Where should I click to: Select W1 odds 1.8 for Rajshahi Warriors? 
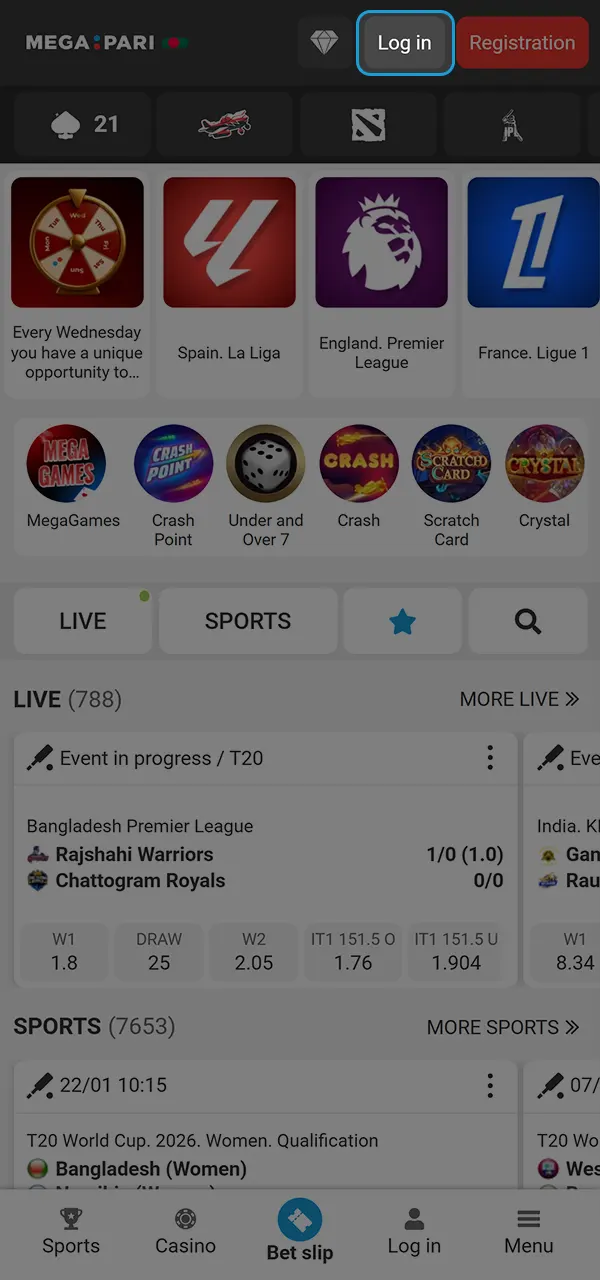pyautogui.click(x=64, y=952)
